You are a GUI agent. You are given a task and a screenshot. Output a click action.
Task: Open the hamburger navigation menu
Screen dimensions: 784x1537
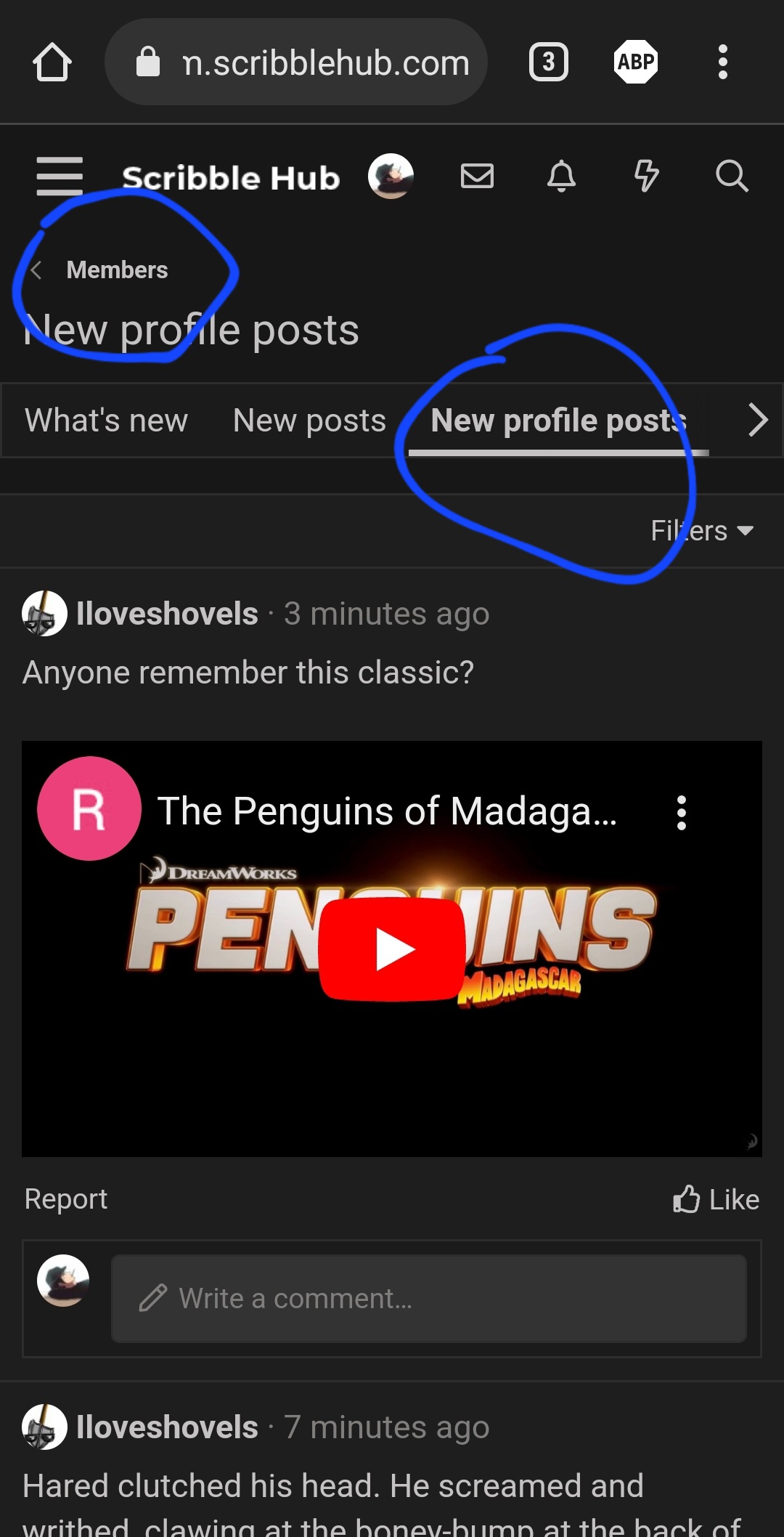(60, 177)
